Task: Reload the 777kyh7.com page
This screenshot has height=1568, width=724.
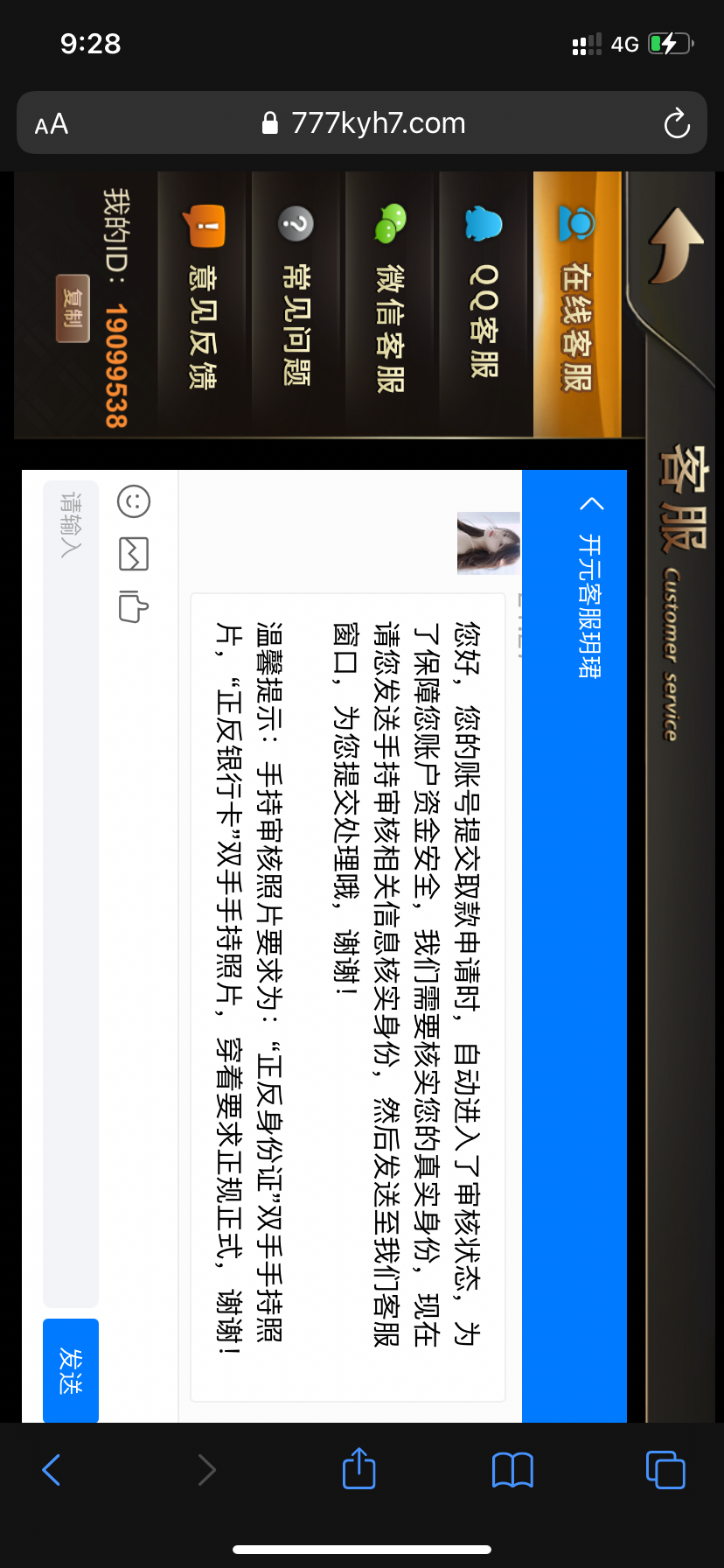Action: point(677,123)
